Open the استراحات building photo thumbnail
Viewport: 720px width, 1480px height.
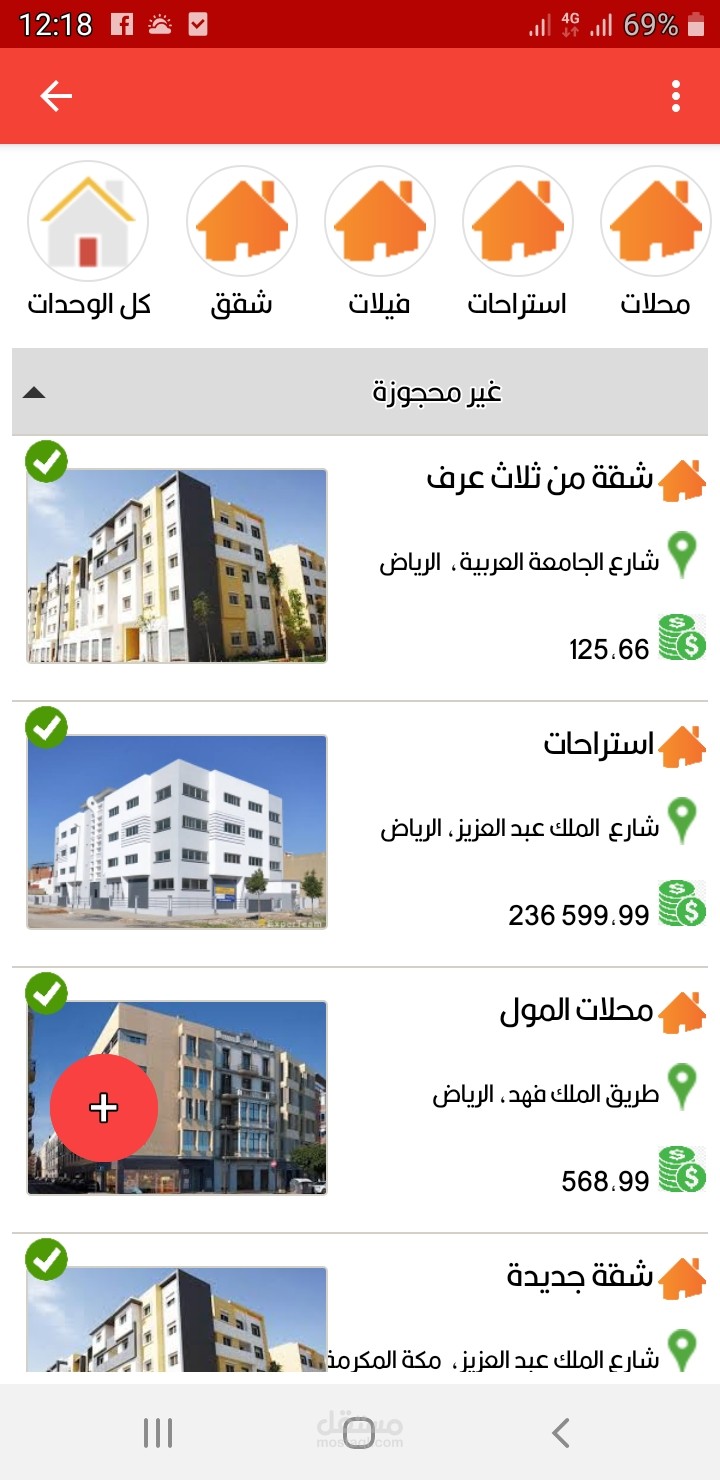[176, 830]
